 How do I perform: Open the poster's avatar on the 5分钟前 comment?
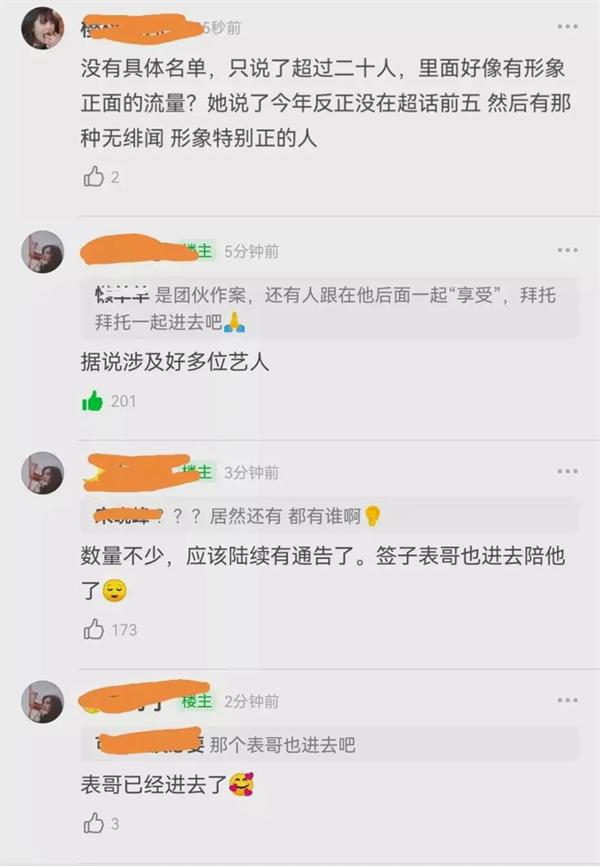[42, 252]
